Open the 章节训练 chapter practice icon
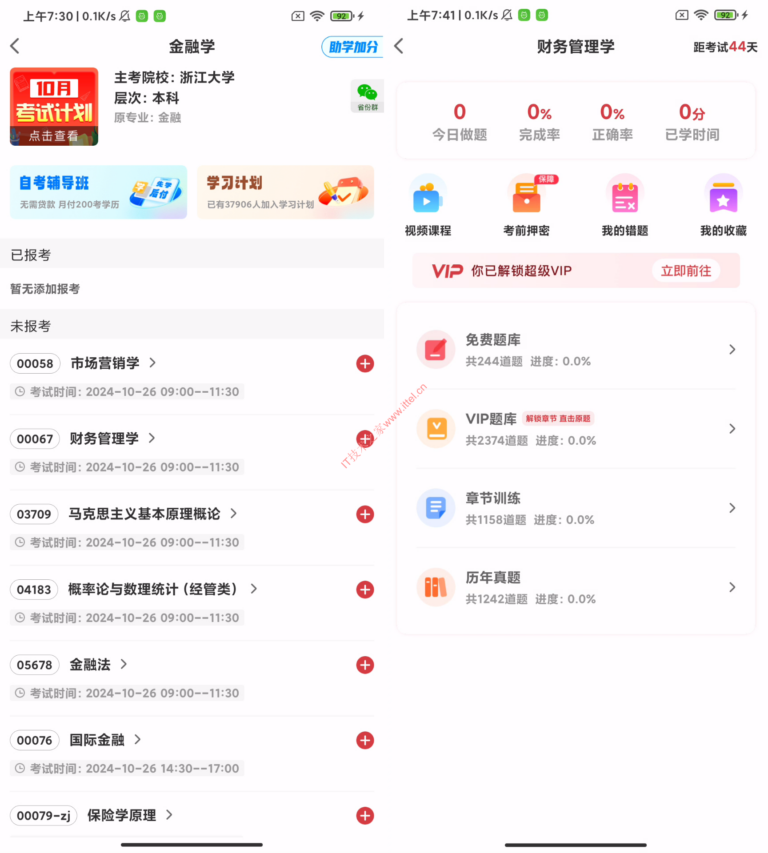The width and height of the screenshot is (768, 853). tap(434, 505)
